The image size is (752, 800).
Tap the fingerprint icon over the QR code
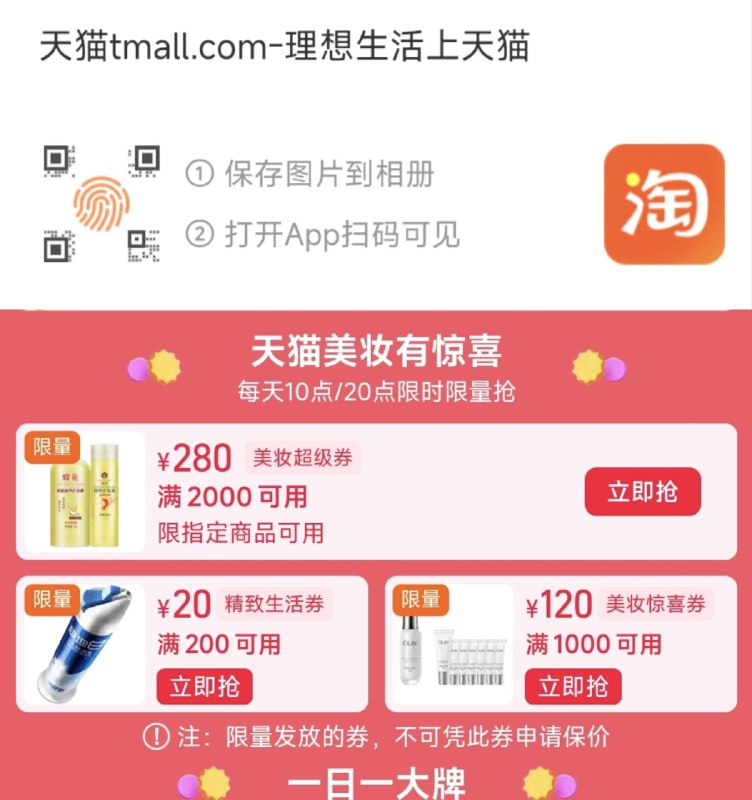click(x=100, y=205)
